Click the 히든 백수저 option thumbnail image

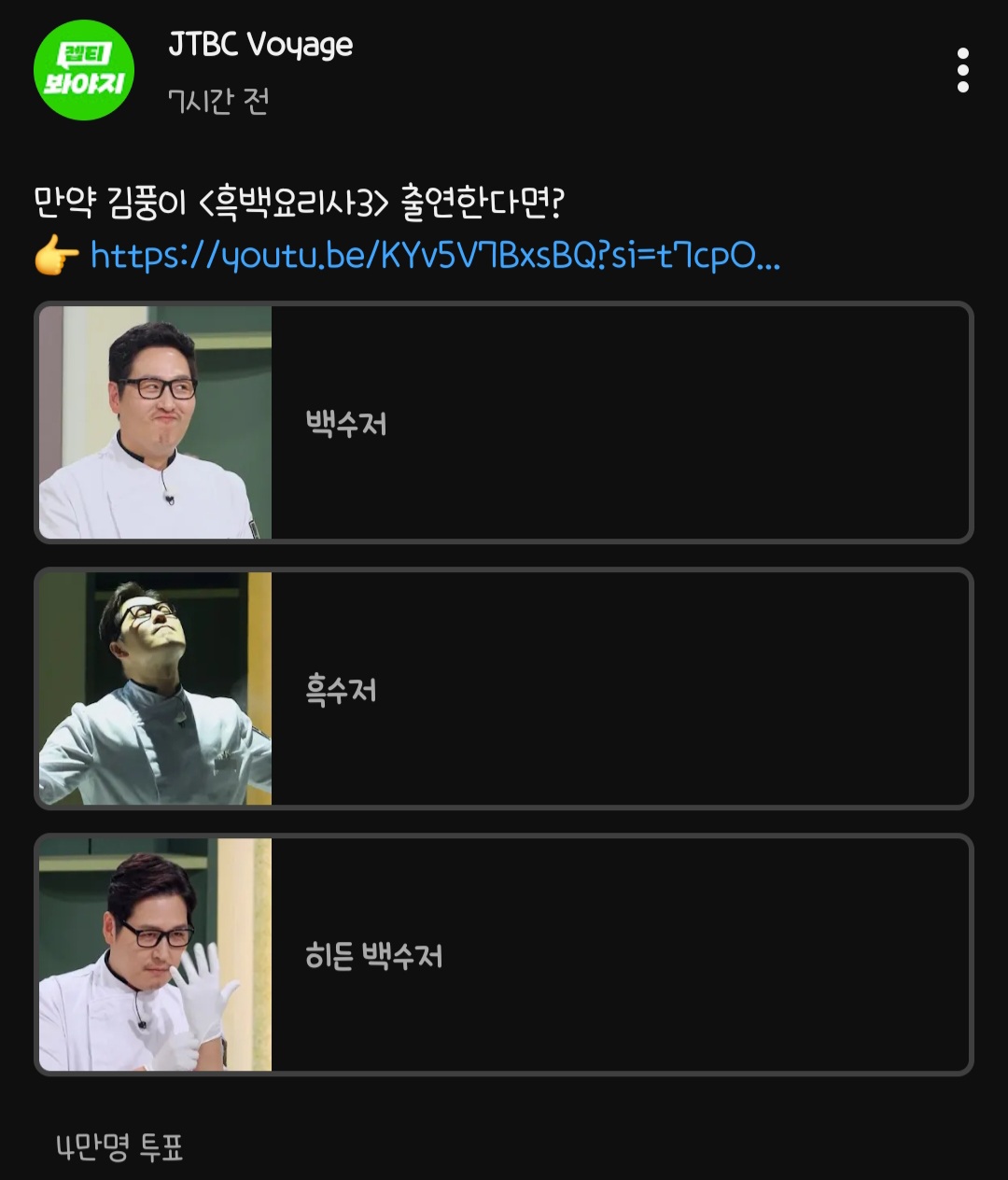coord(154,951)
